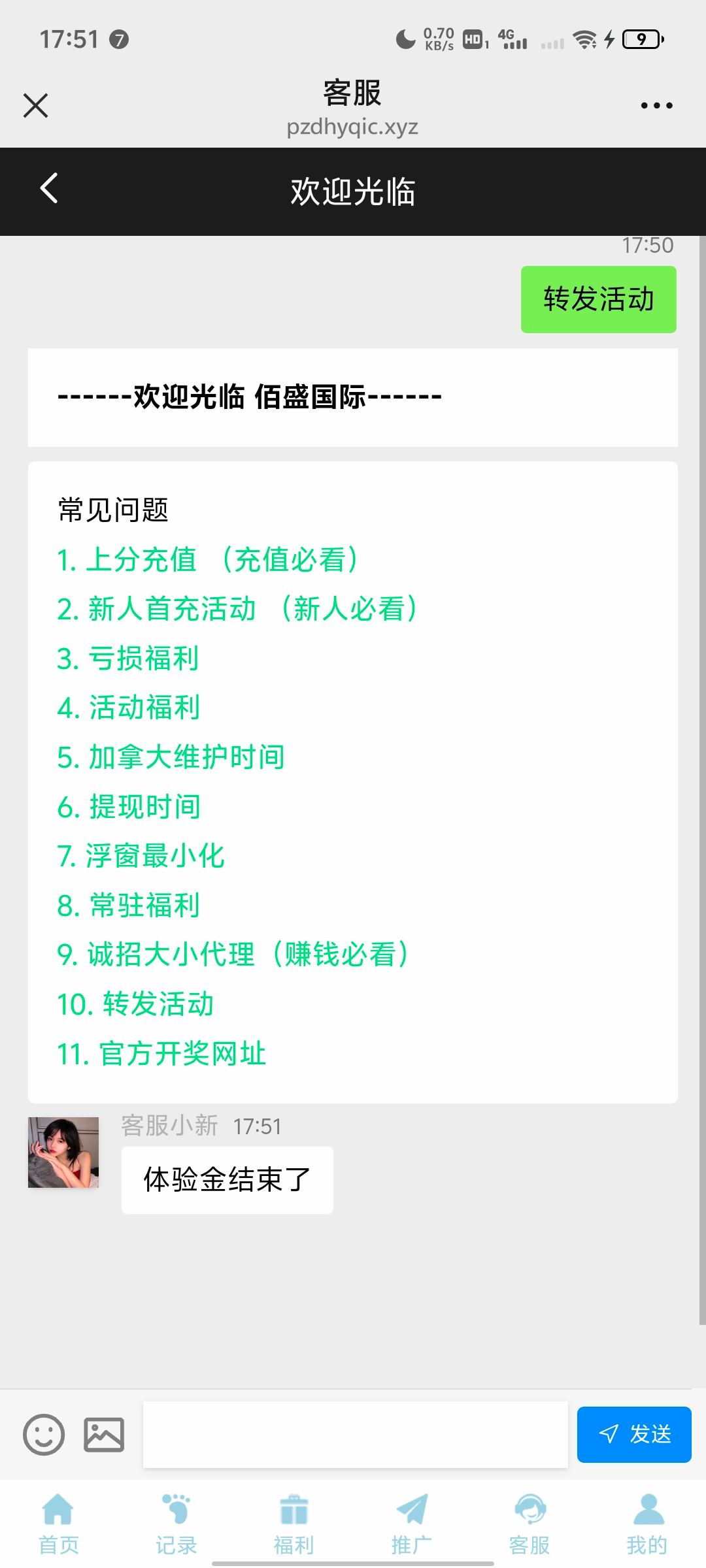Open the emoji picker

[44, 1435]
